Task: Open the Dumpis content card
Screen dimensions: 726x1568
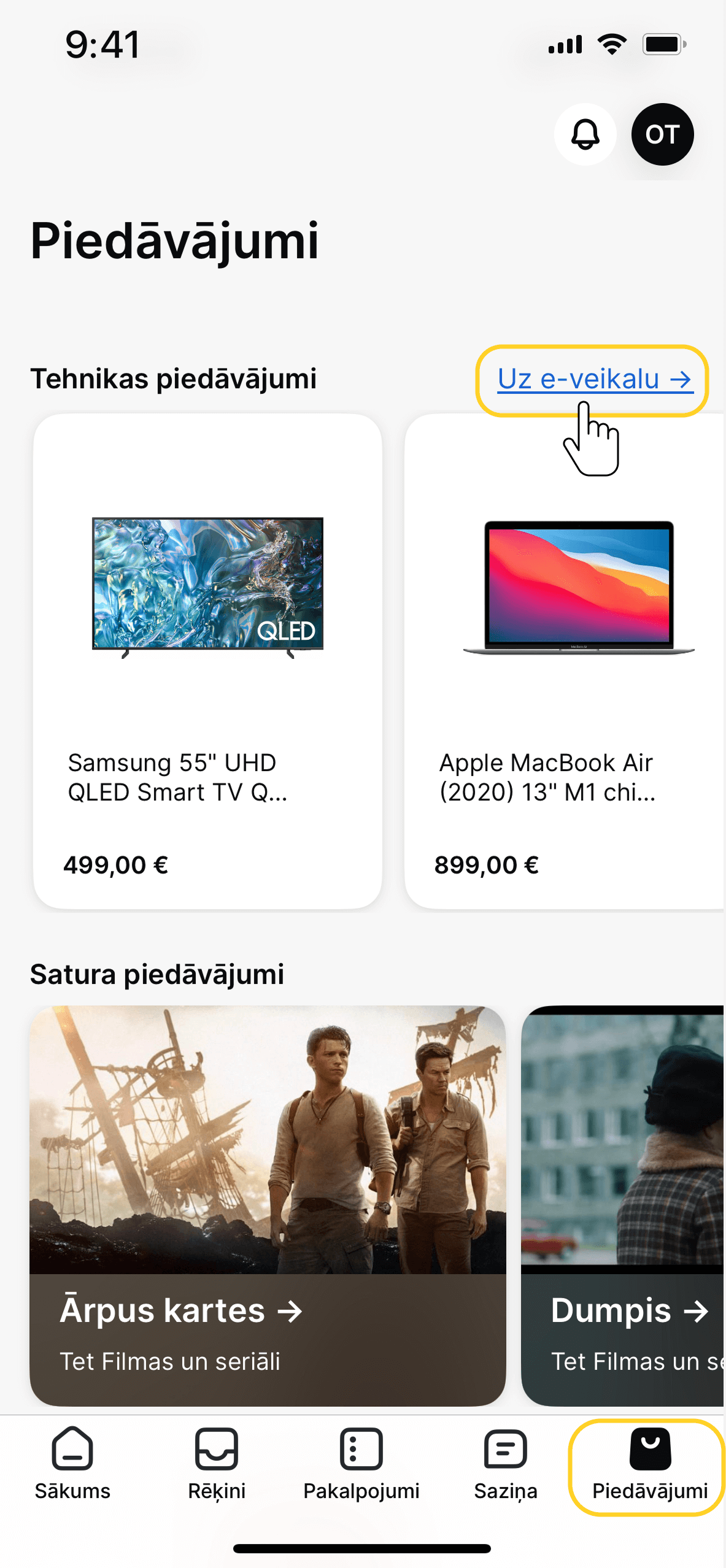Action: click(x=622, y=1205)
